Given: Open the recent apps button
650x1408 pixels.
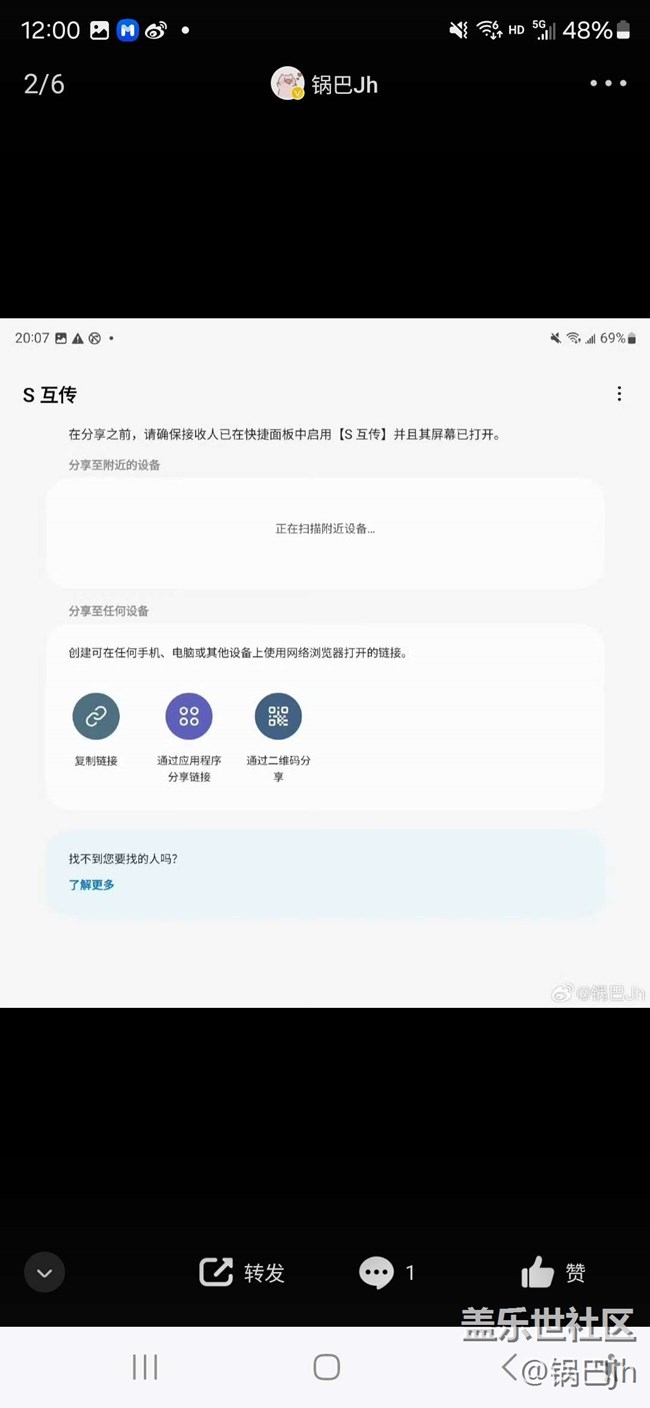Looking at the screenshot, I should pyautogui.click(x=145, y=1367).
